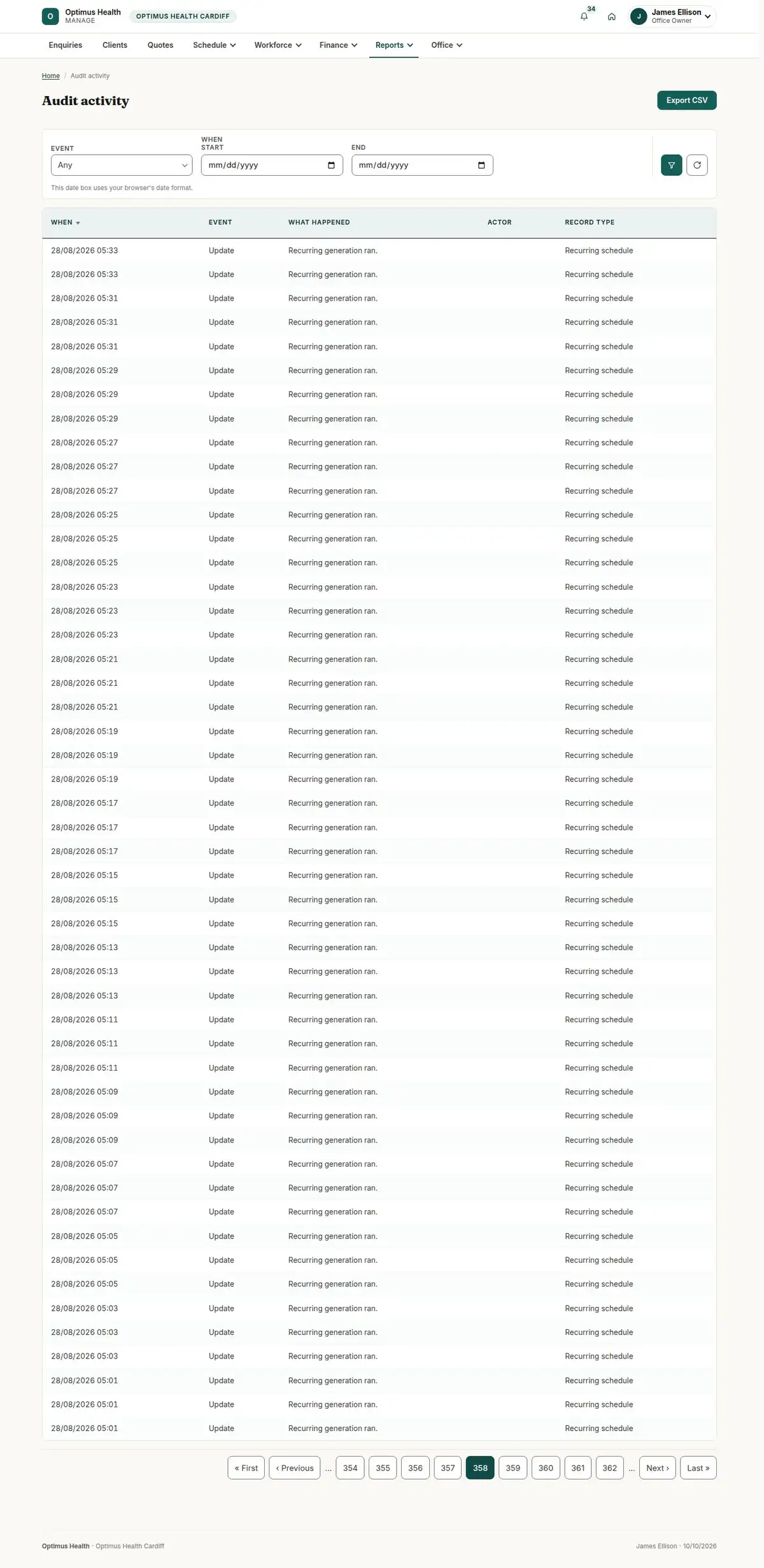Go to the home icon
This screenshot has height=1568, width=764.
611,17
